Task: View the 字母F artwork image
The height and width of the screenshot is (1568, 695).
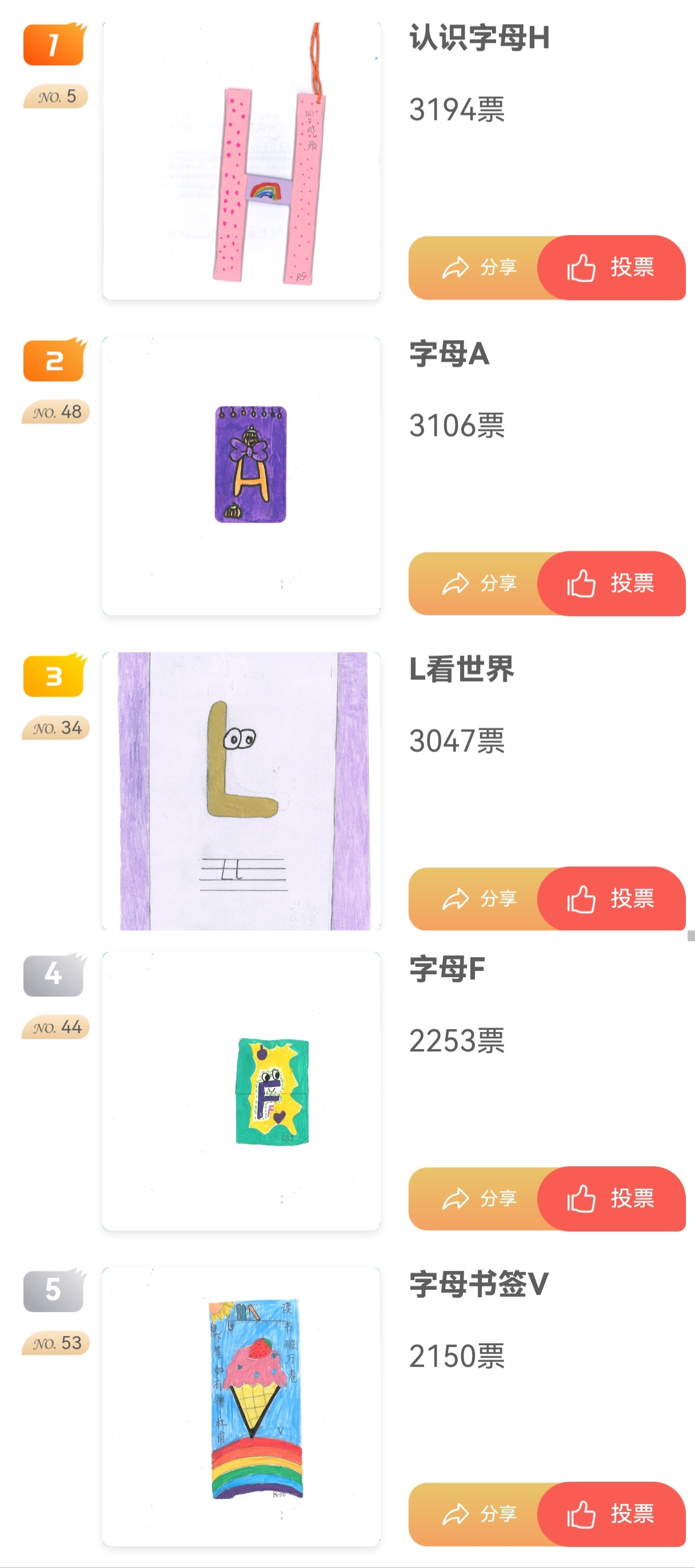Action: point(242,1091)
